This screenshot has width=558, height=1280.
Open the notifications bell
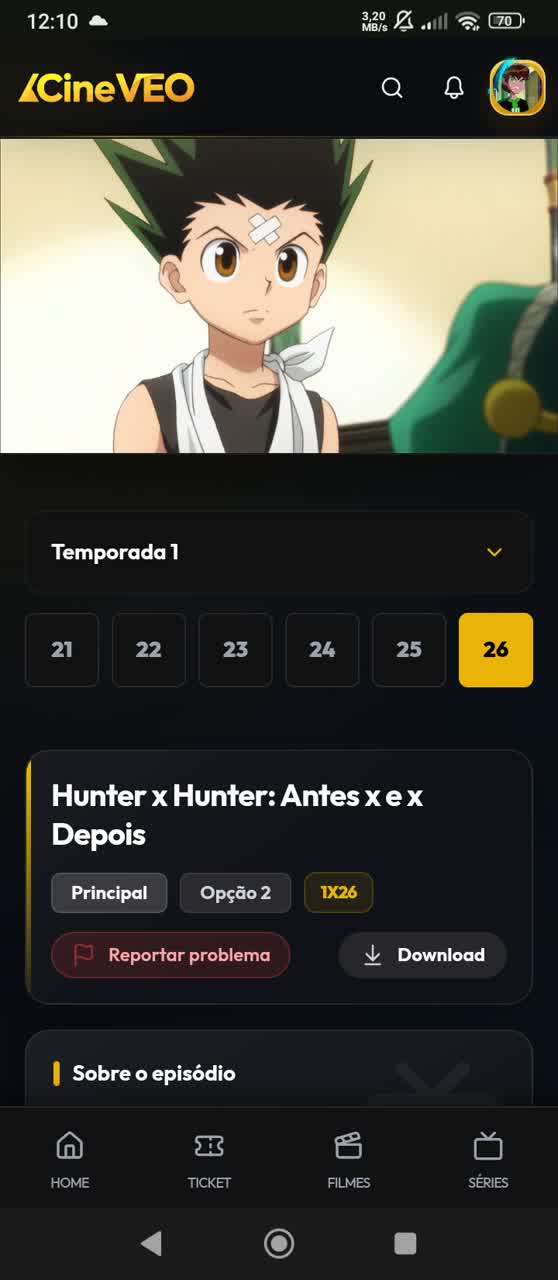(454, 88)
